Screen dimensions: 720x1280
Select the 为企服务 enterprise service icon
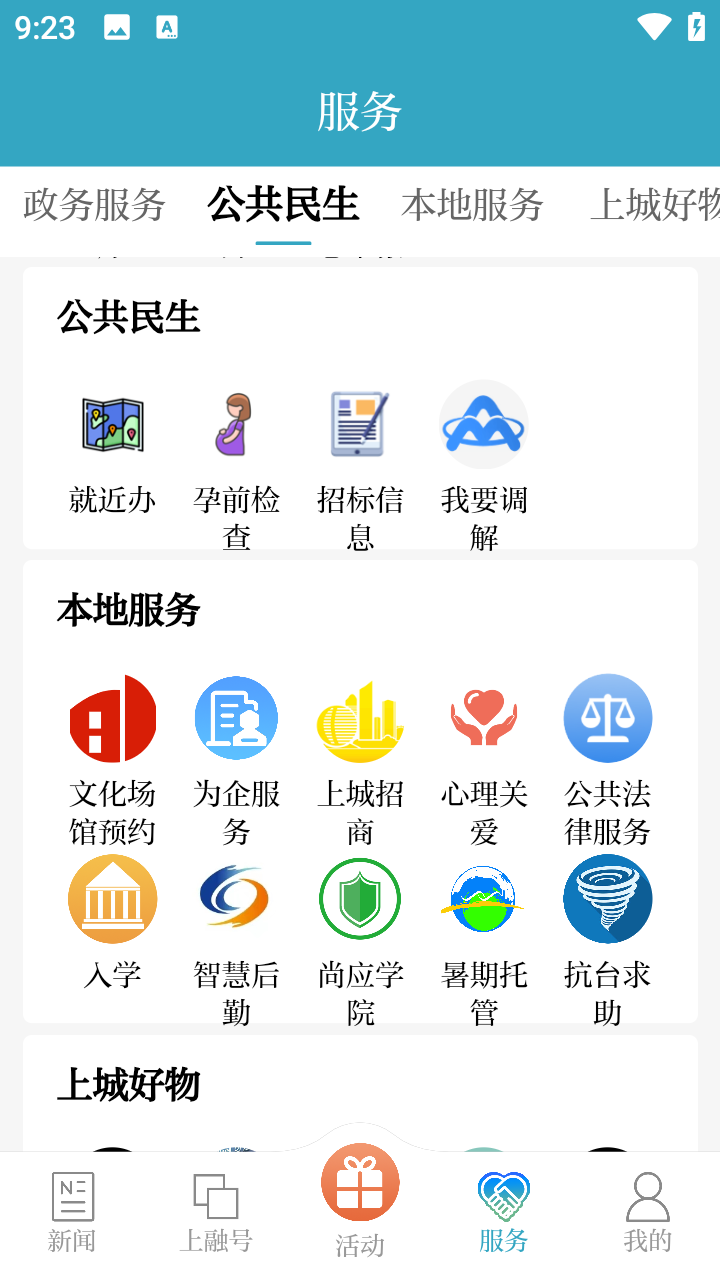[236, 718]
